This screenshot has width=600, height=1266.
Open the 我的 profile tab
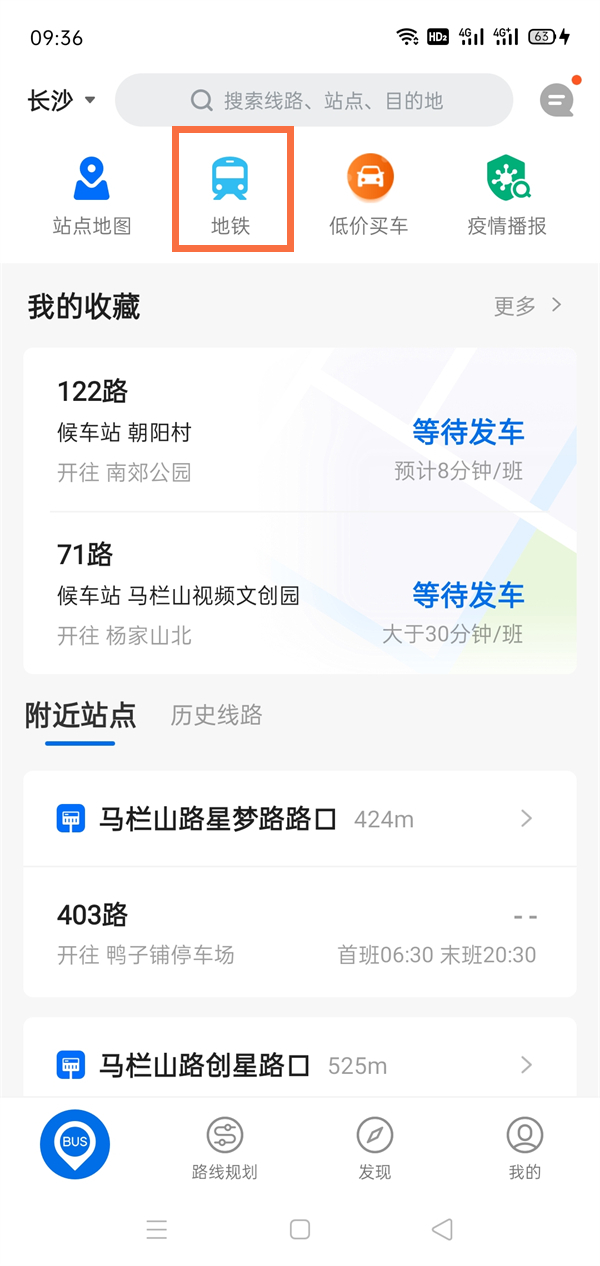click(x=525, y=1148)
